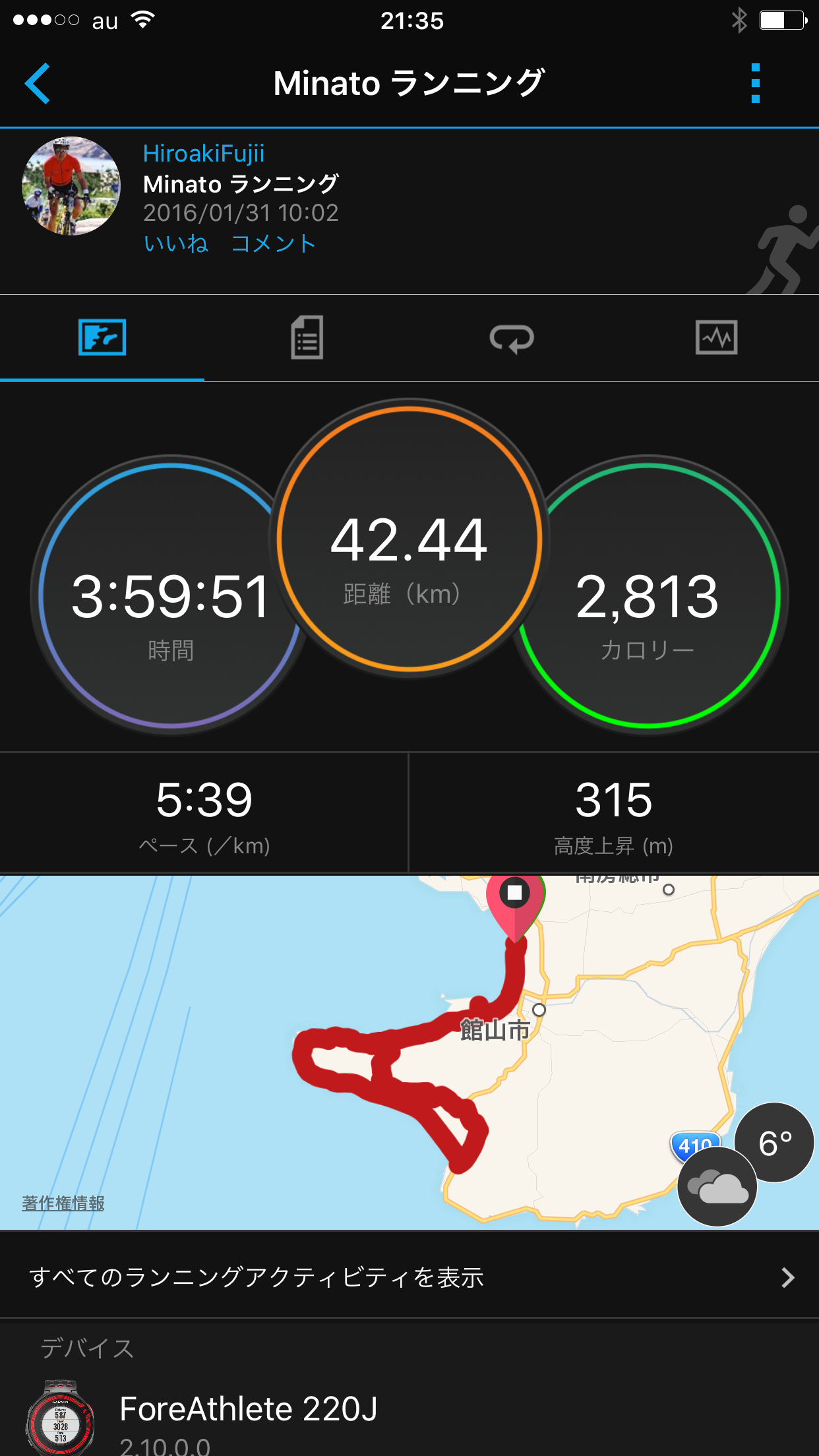Viewport: 819px width, 1456px height.
Task: Go back using the blue arrow
Action: tap(38, 84)
